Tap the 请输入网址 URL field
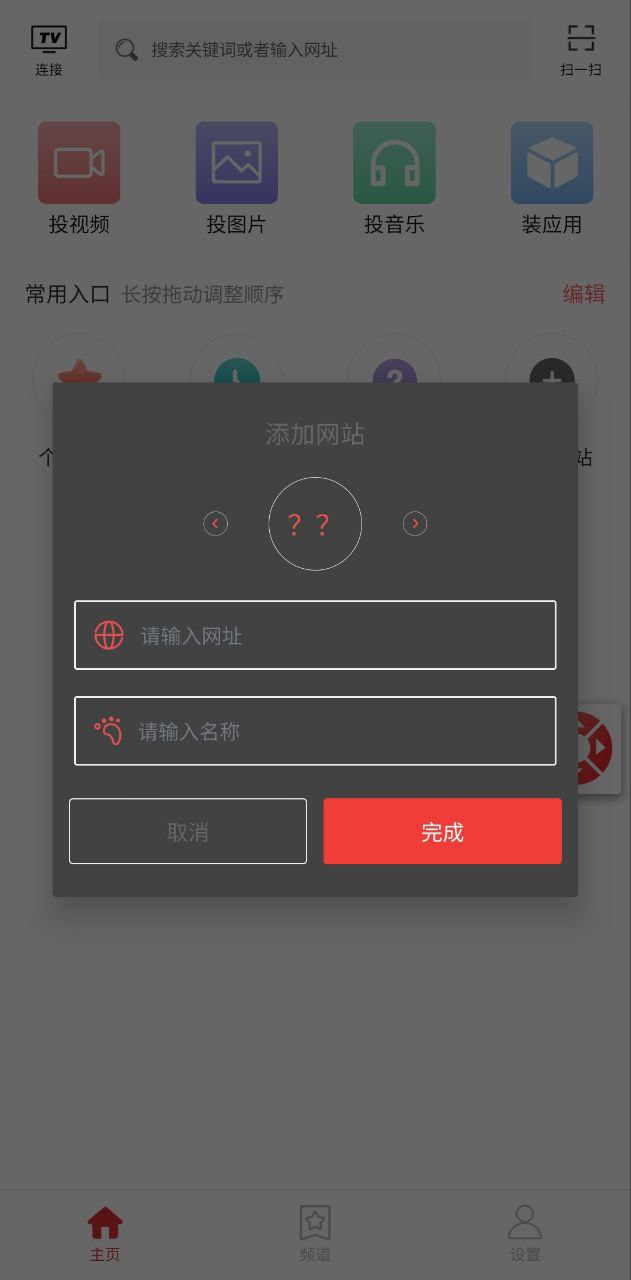 click(x=315, y=635)
